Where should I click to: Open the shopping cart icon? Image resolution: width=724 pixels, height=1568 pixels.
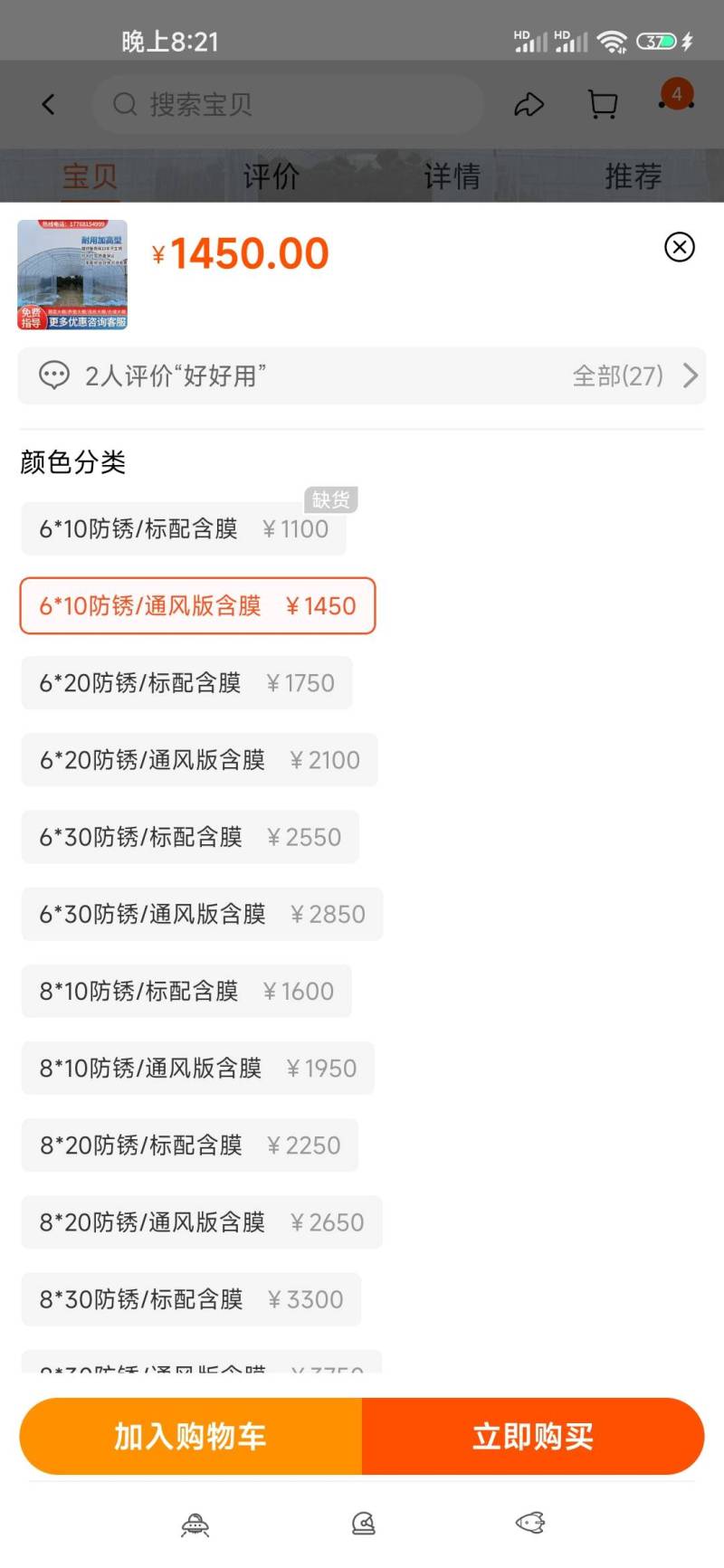[x=603, y=105]
